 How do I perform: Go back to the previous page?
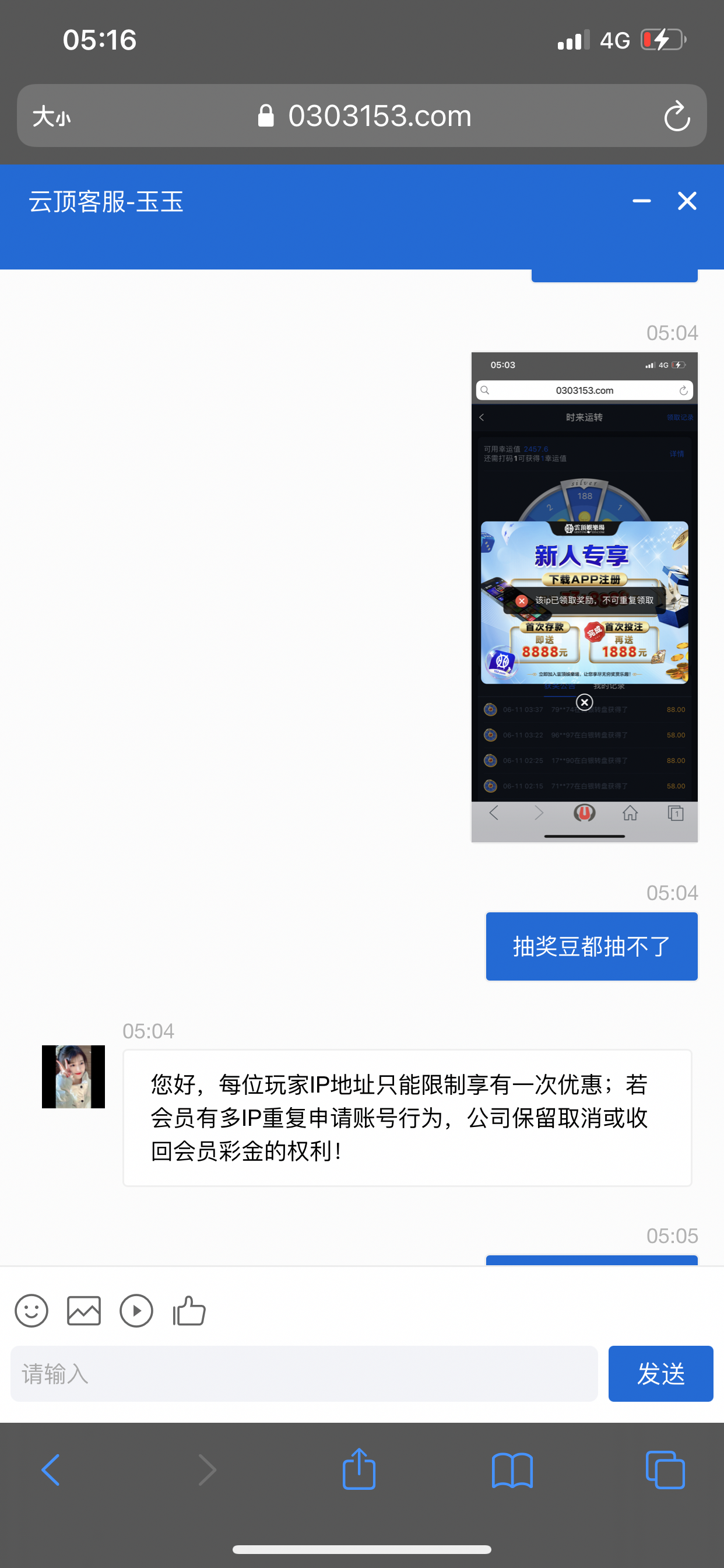[51, 1470]
